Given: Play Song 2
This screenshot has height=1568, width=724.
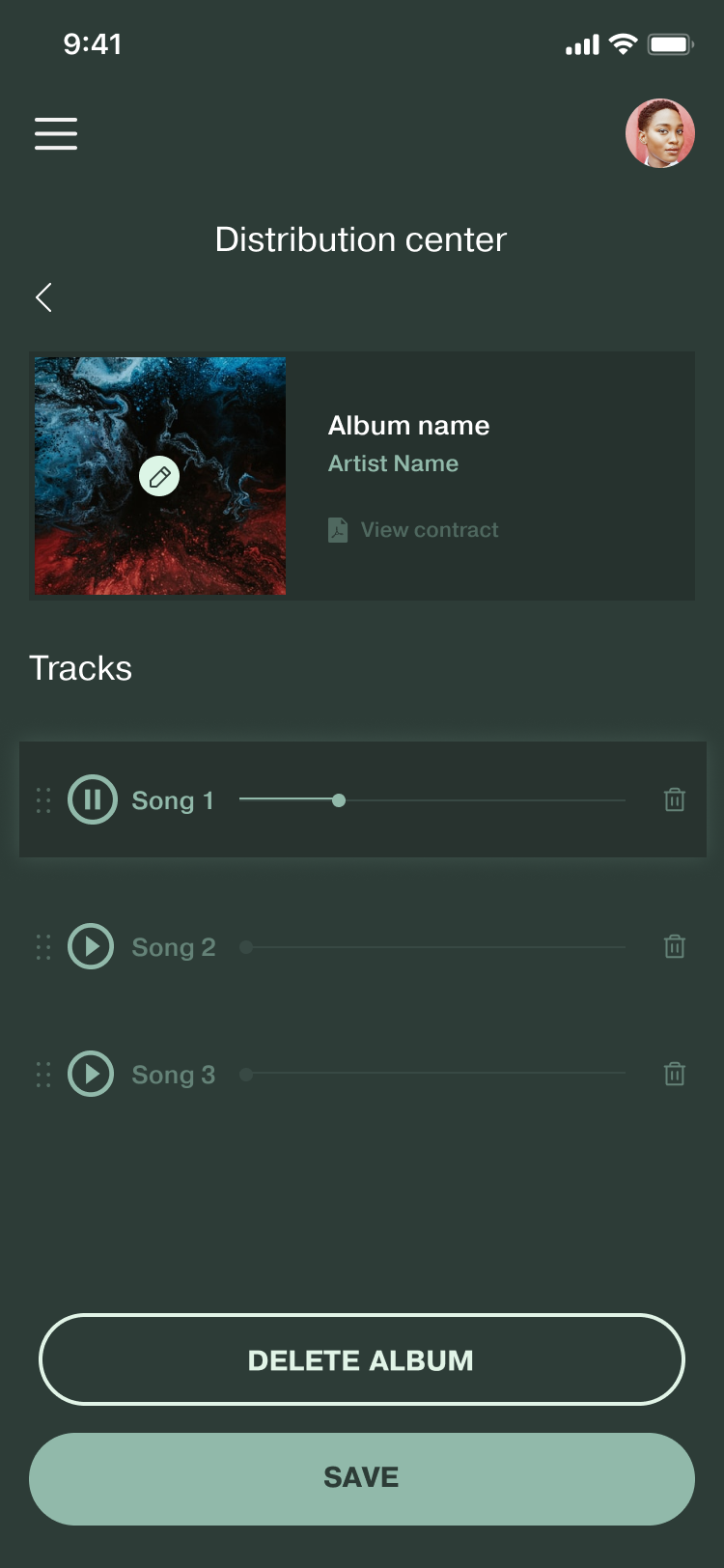Looking at the screenshot, I should tap(91, 946).
